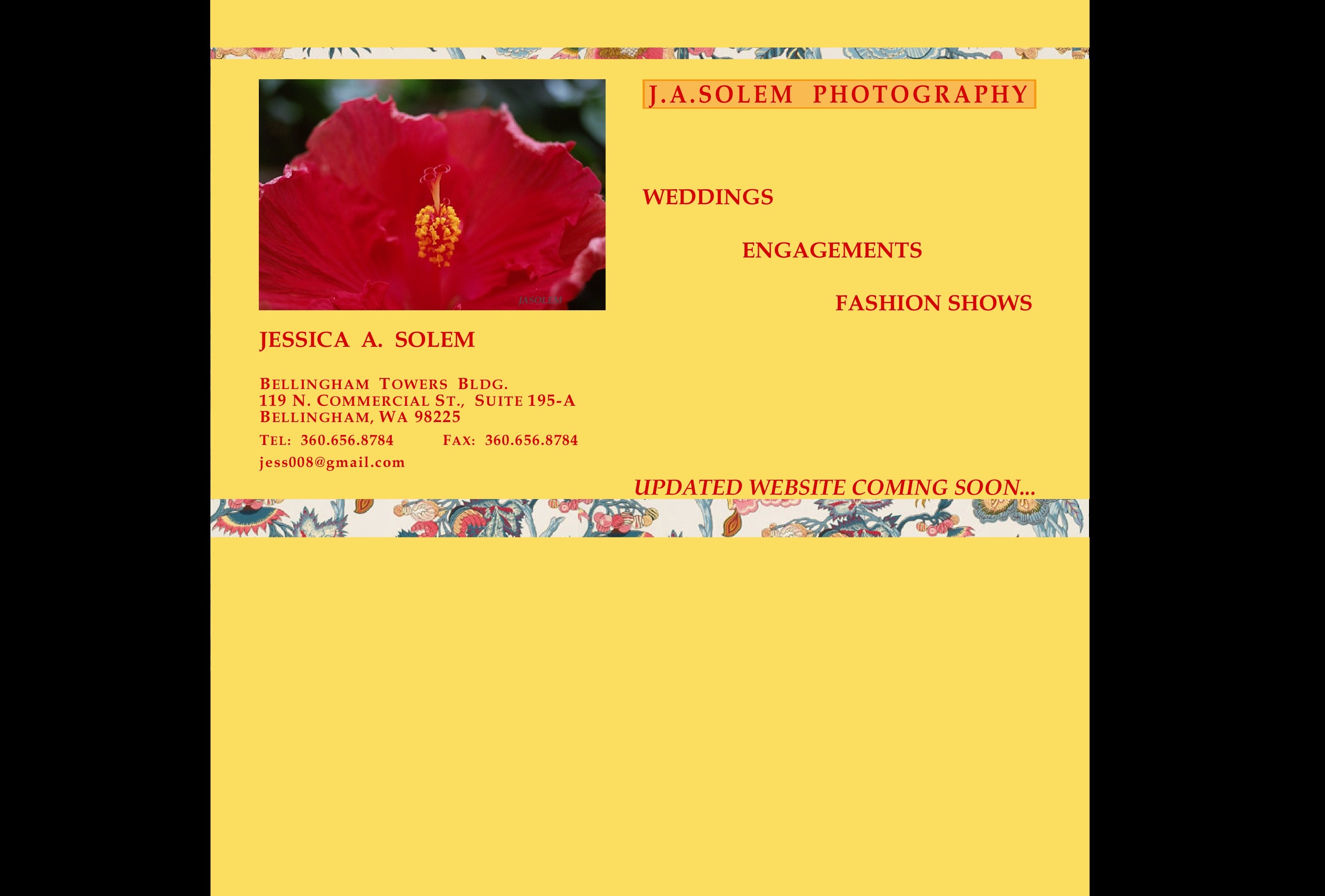Tap the jess008@gmail.com email link

pyautogui.click(x=332, y=462)
